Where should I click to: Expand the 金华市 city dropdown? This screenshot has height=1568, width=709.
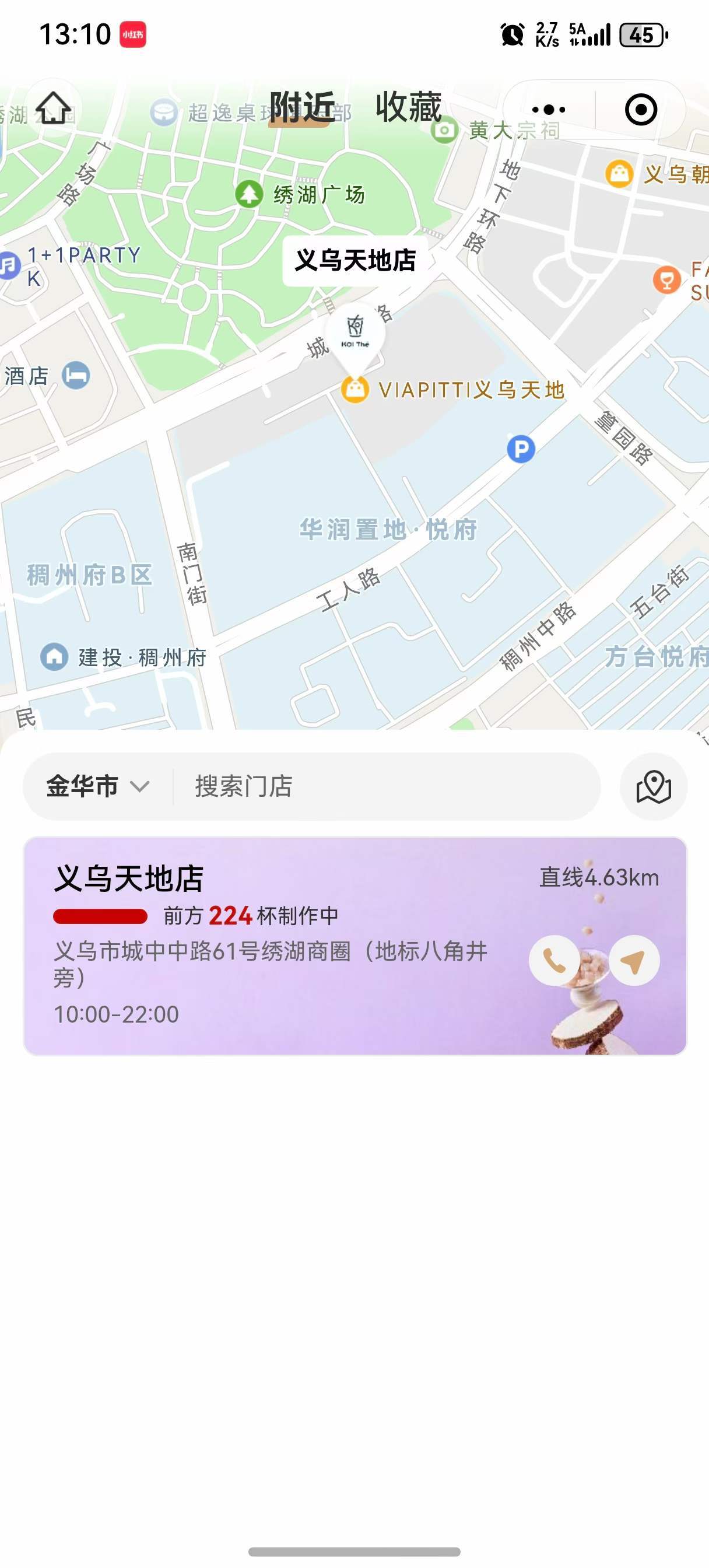coord(97,786)
